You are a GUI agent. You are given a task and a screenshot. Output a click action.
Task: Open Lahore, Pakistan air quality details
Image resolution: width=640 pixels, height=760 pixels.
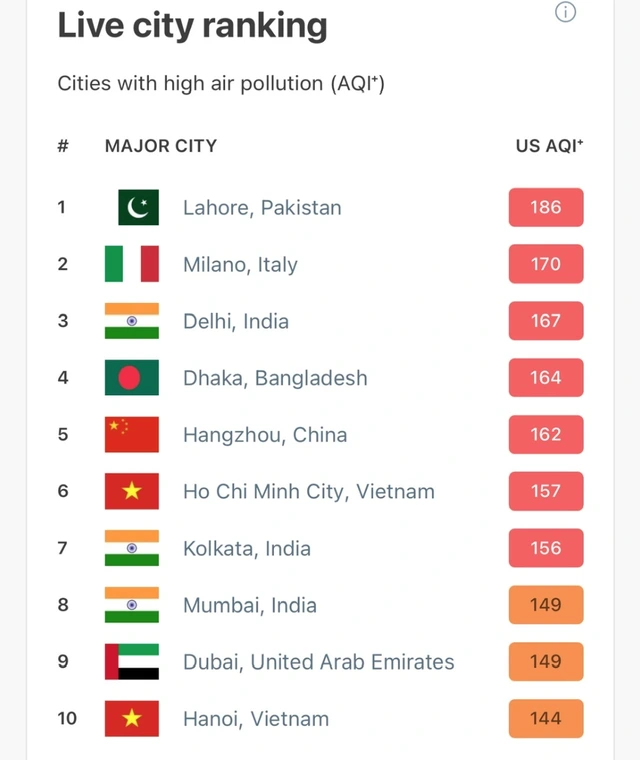pyautogui.click(x=262, y=208)
